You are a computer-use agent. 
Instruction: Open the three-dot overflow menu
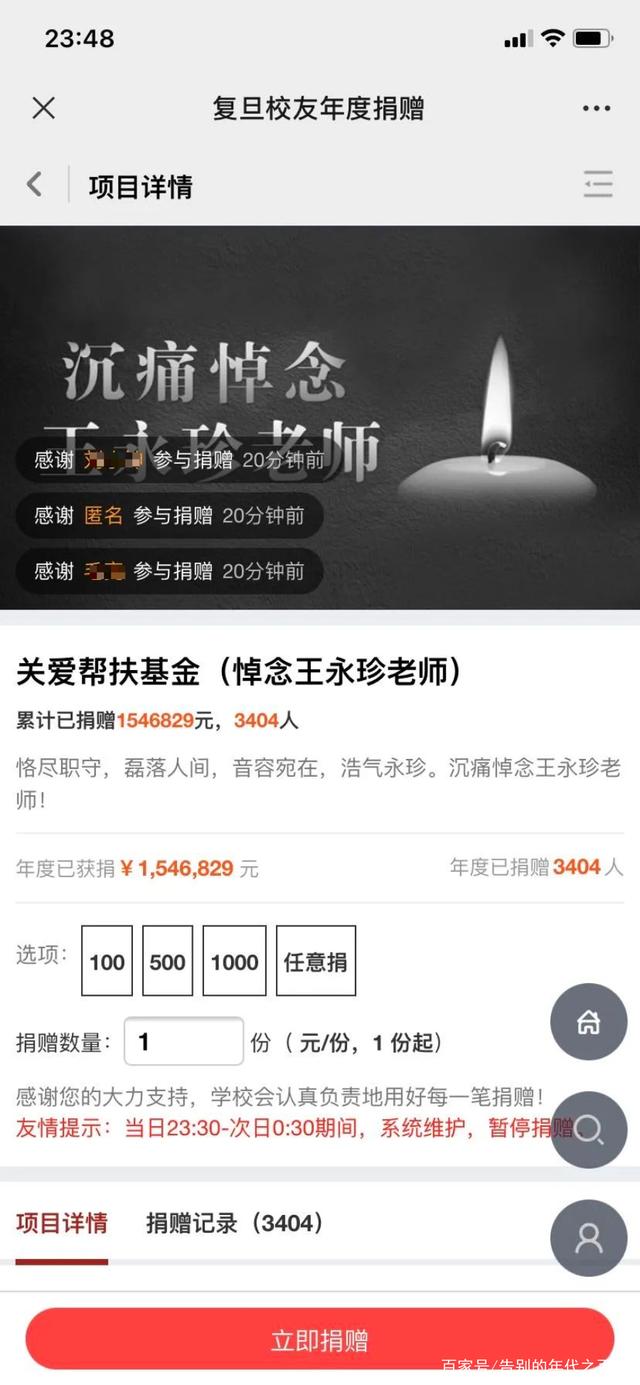(596, 108)
